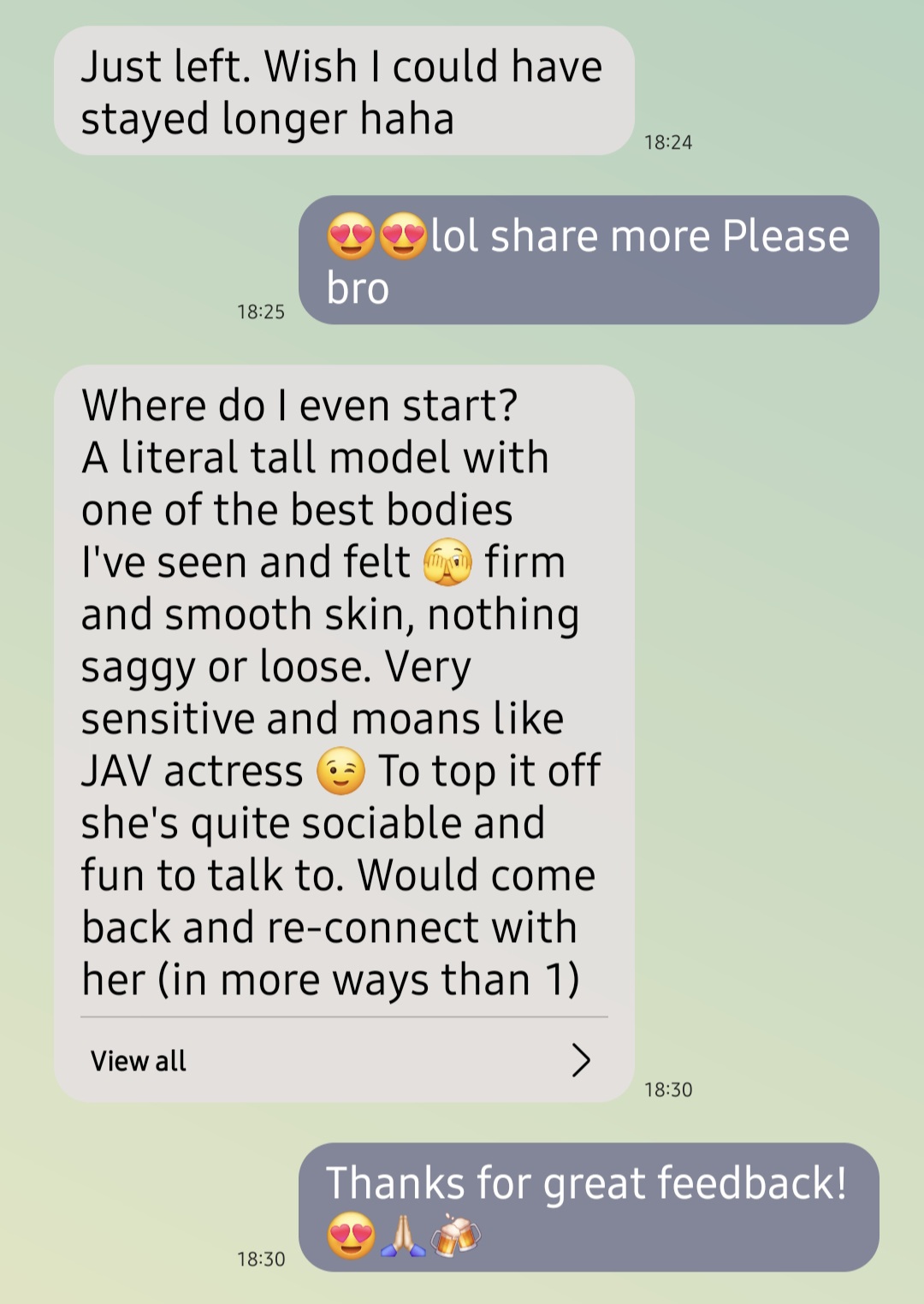The height and width of the screenshot is (1304, 924).
Task: Tap View all to expand long message
Action: [x=342, y=1060]
